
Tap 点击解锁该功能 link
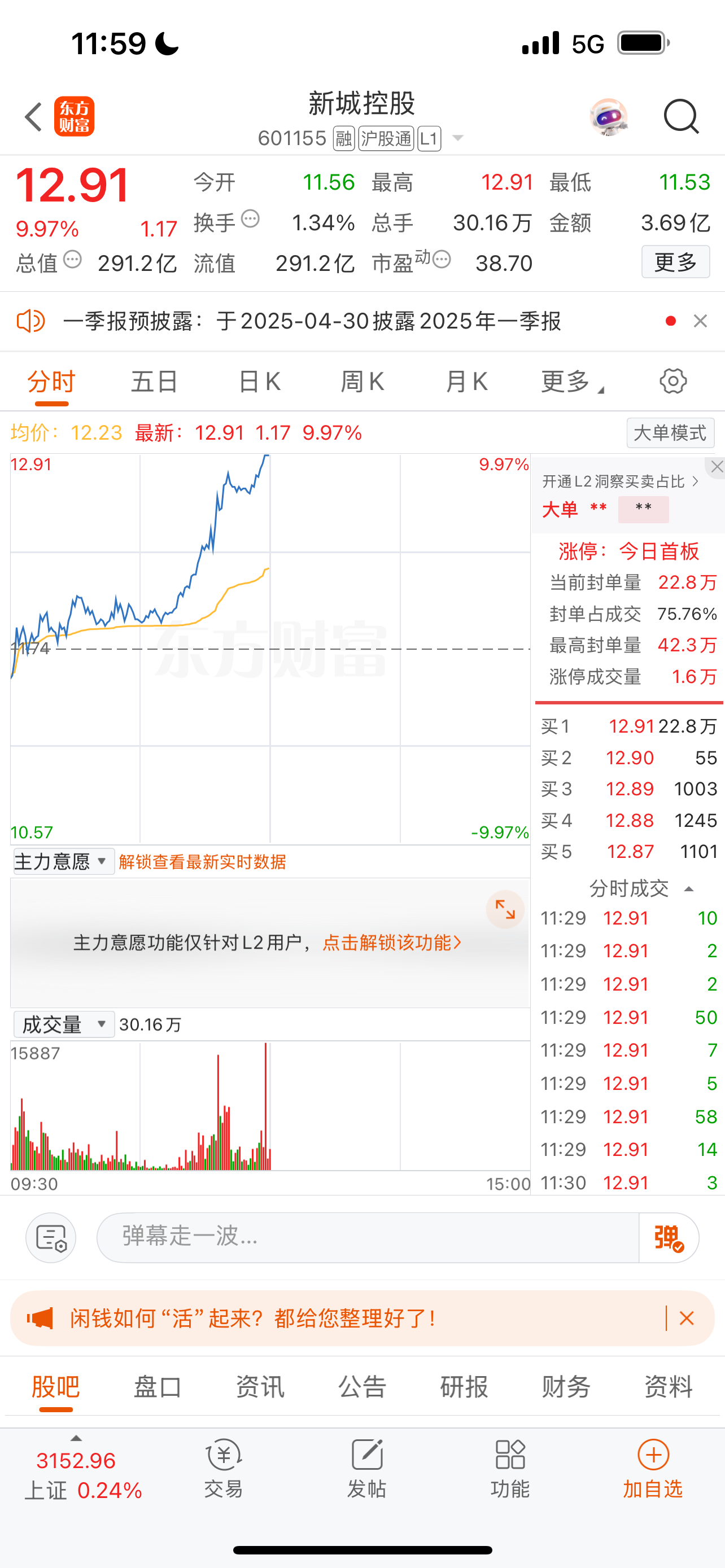(x=391, y=943)
